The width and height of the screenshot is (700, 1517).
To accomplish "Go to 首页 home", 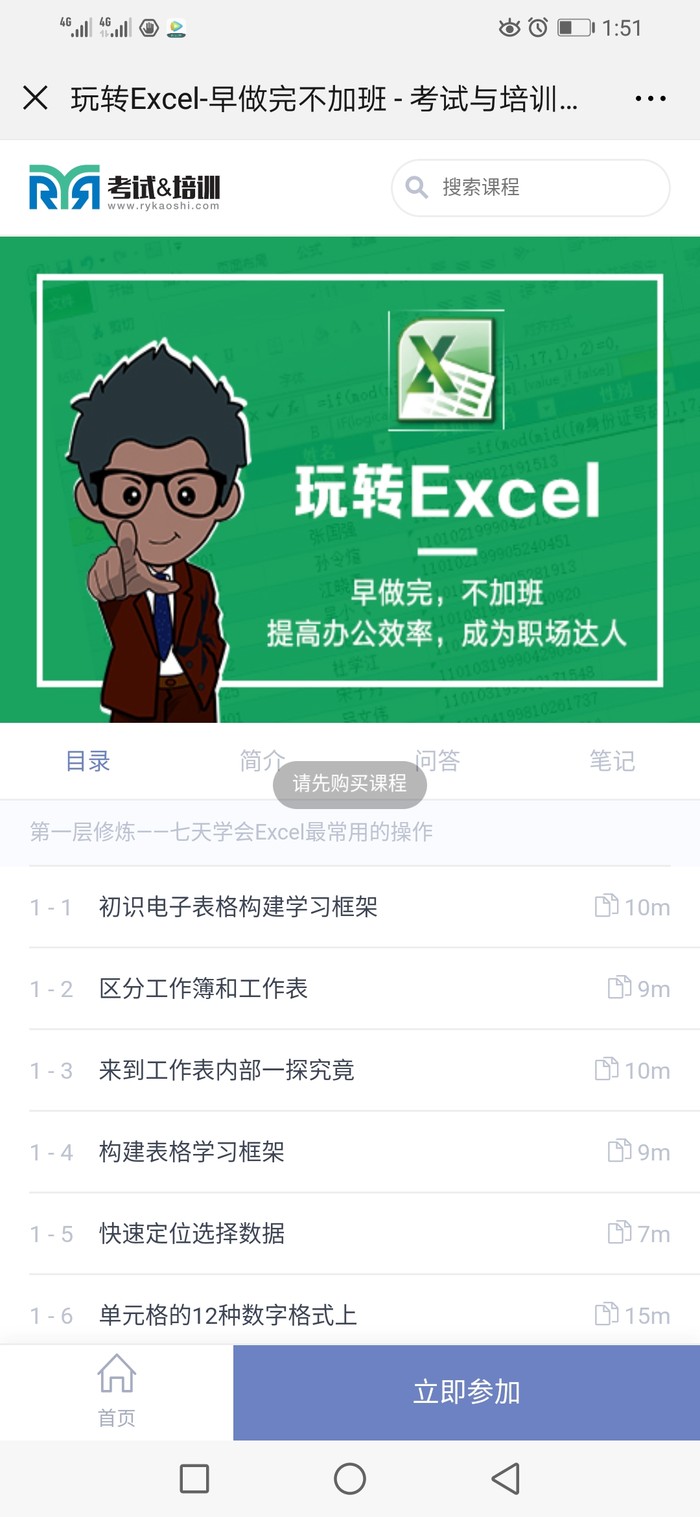I will click(x=116, y=1391).
